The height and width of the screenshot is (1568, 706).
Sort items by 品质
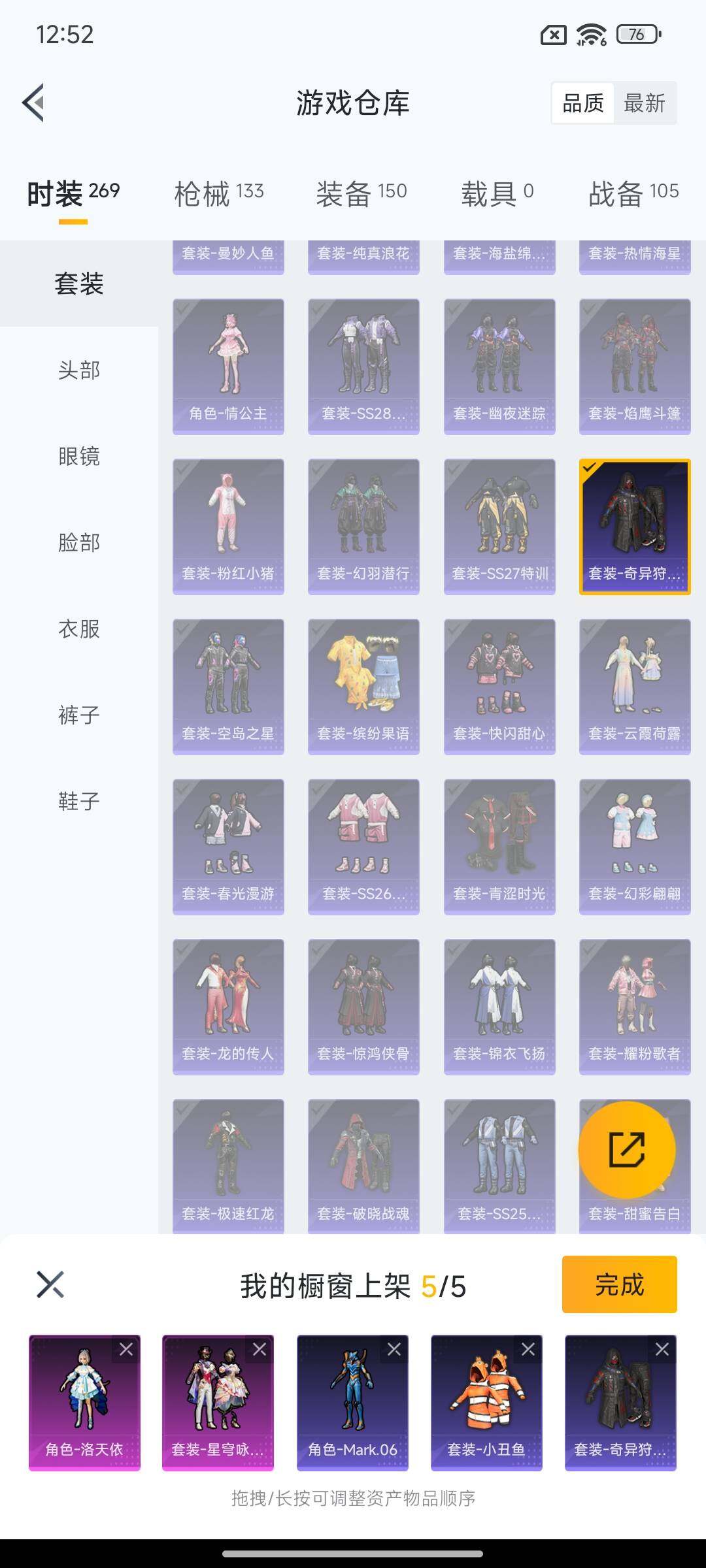583,103
